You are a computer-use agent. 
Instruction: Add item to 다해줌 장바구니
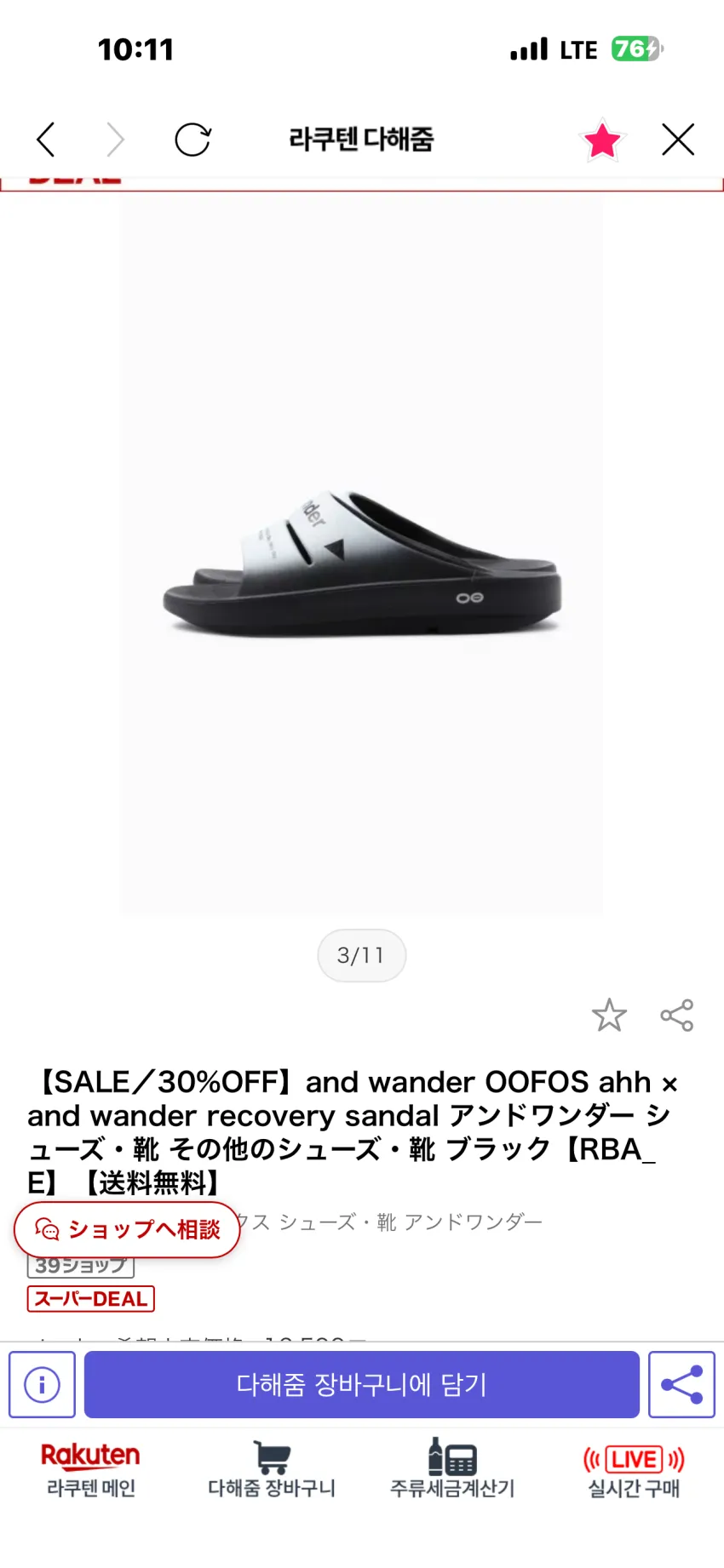point(362,1384)
